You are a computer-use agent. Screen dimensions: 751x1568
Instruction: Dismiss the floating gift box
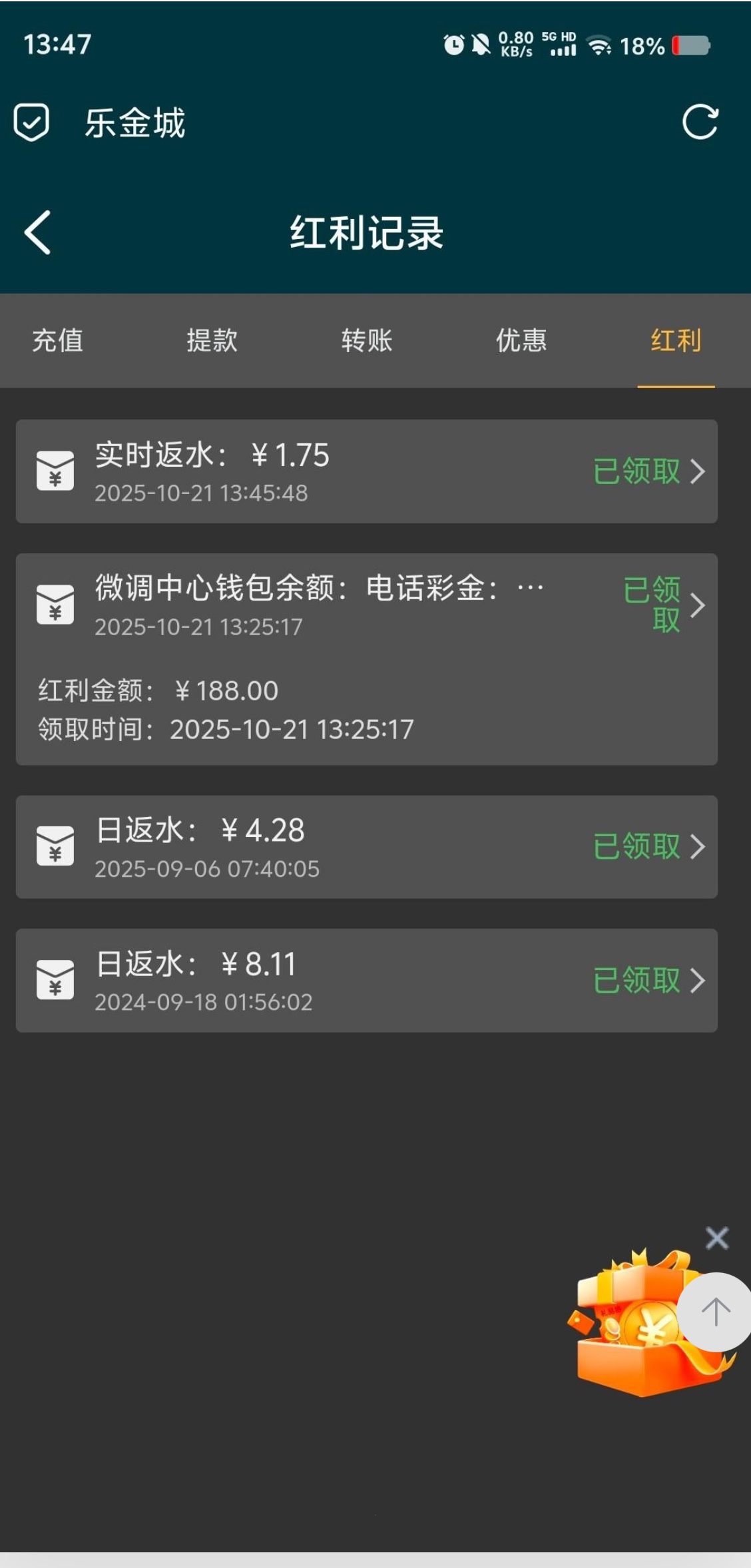717,1238
